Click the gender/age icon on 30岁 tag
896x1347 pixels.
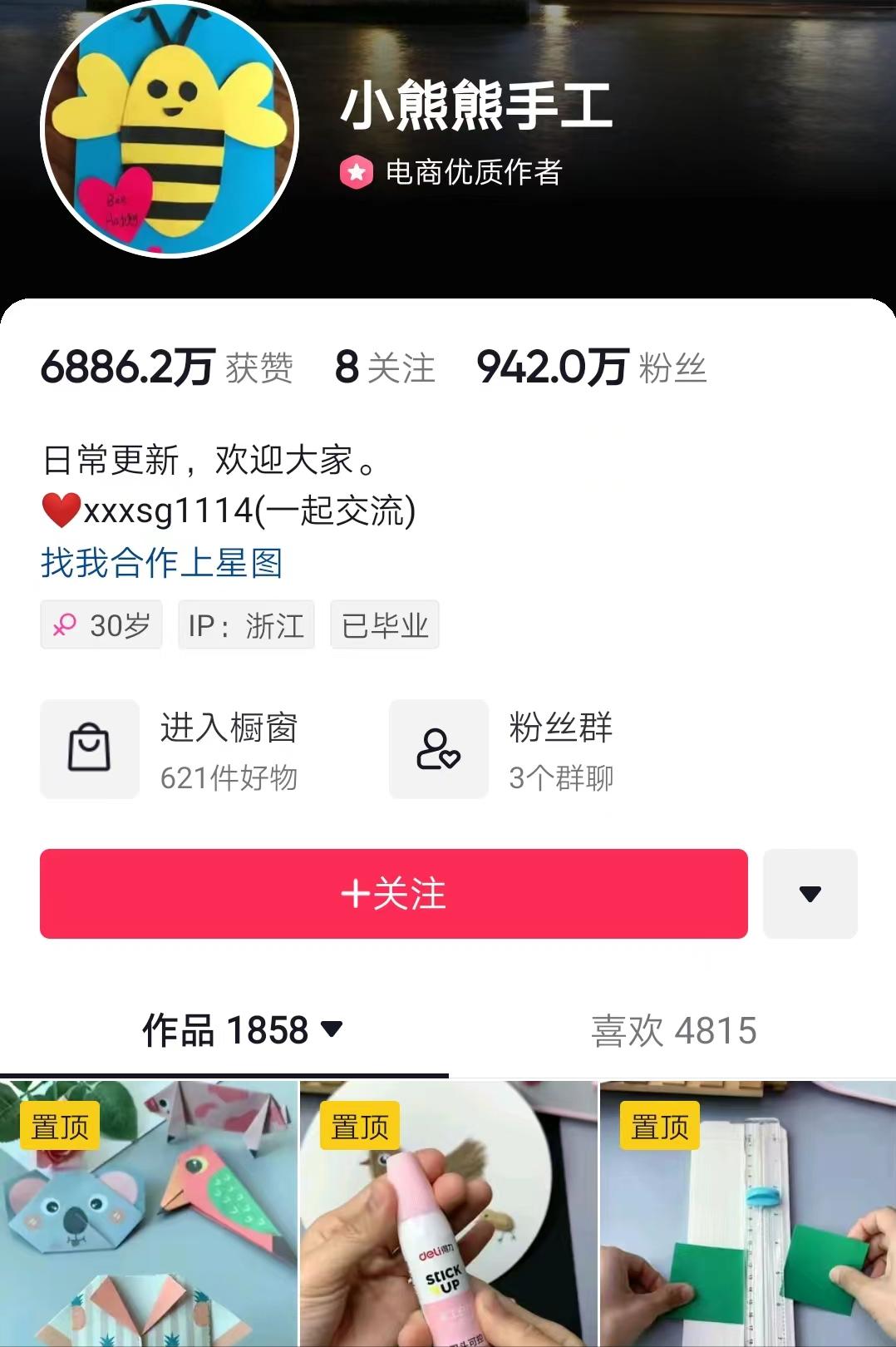(x=65, y=624)
